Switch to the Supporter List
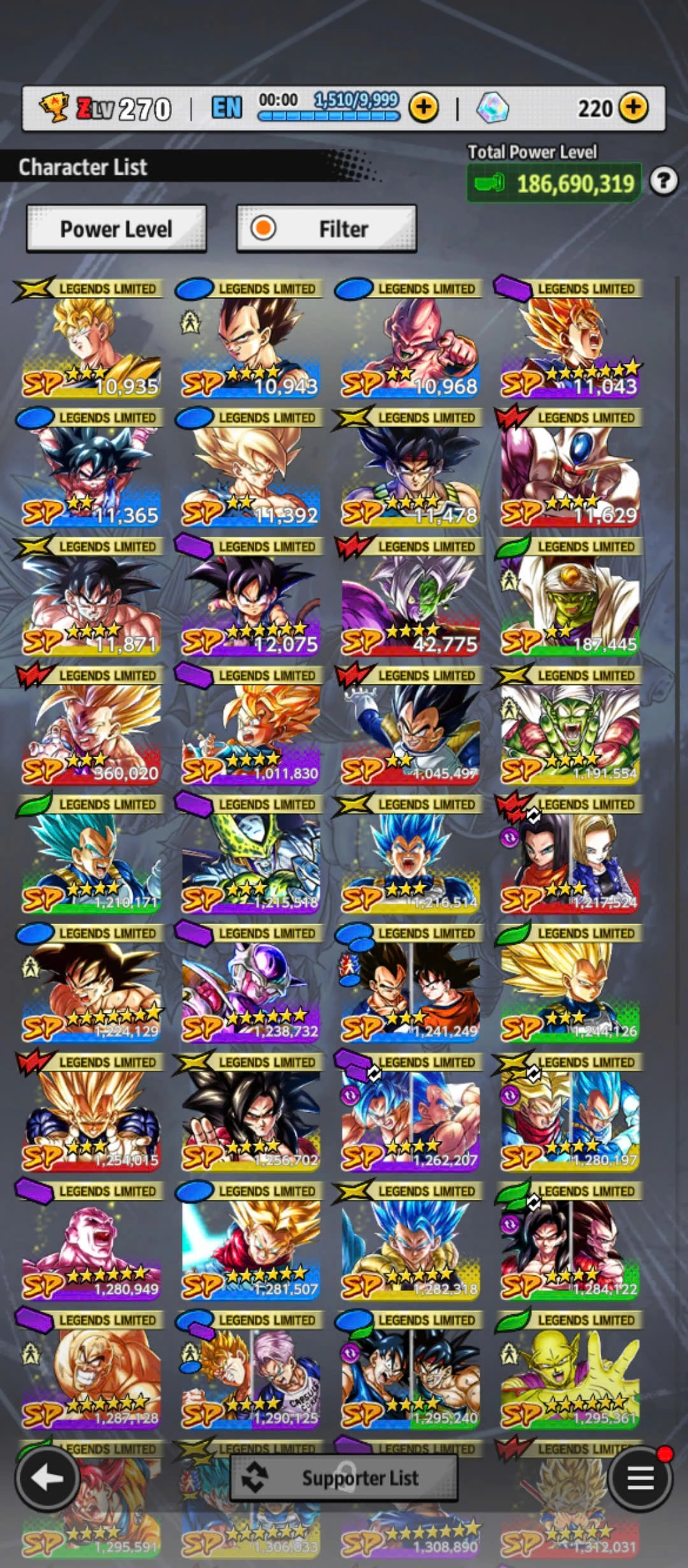The width and height of the screenshot is (688, 1568). pyautogui.click(x=344, y=1477)
